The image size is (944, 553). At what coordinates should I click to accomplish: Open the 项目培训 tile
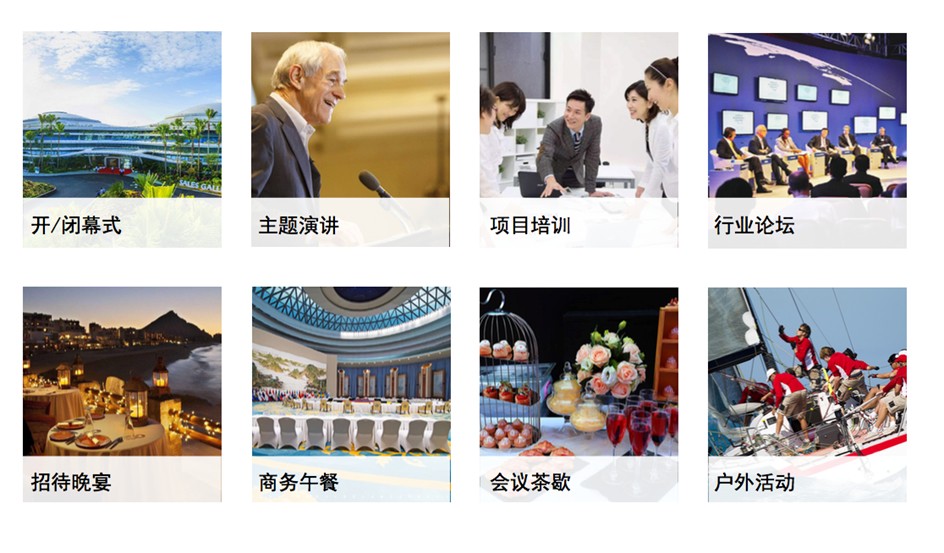(x=578, y=139)
